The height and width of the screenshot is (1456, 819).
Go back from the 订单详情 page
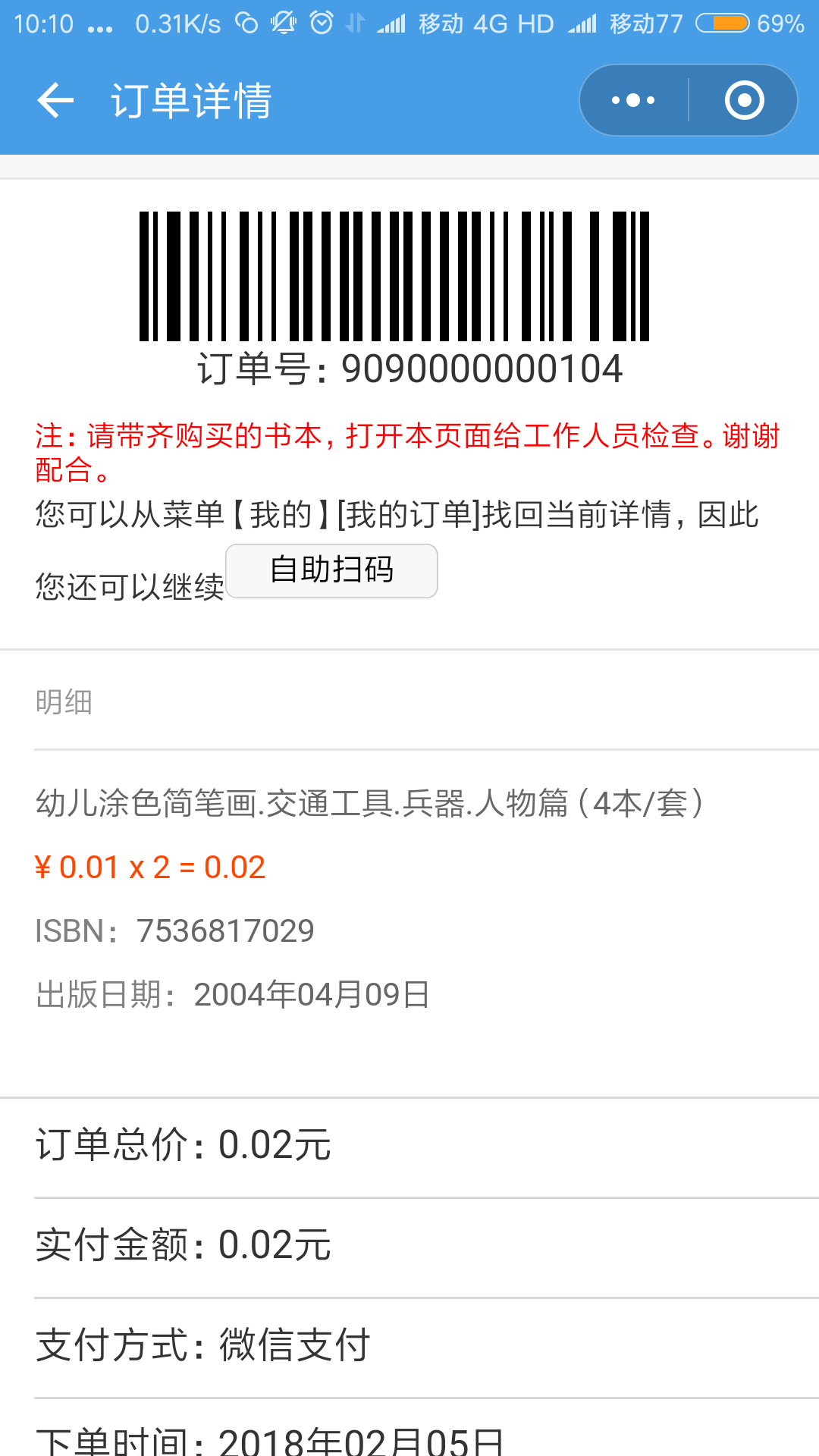tap(55, 100)
